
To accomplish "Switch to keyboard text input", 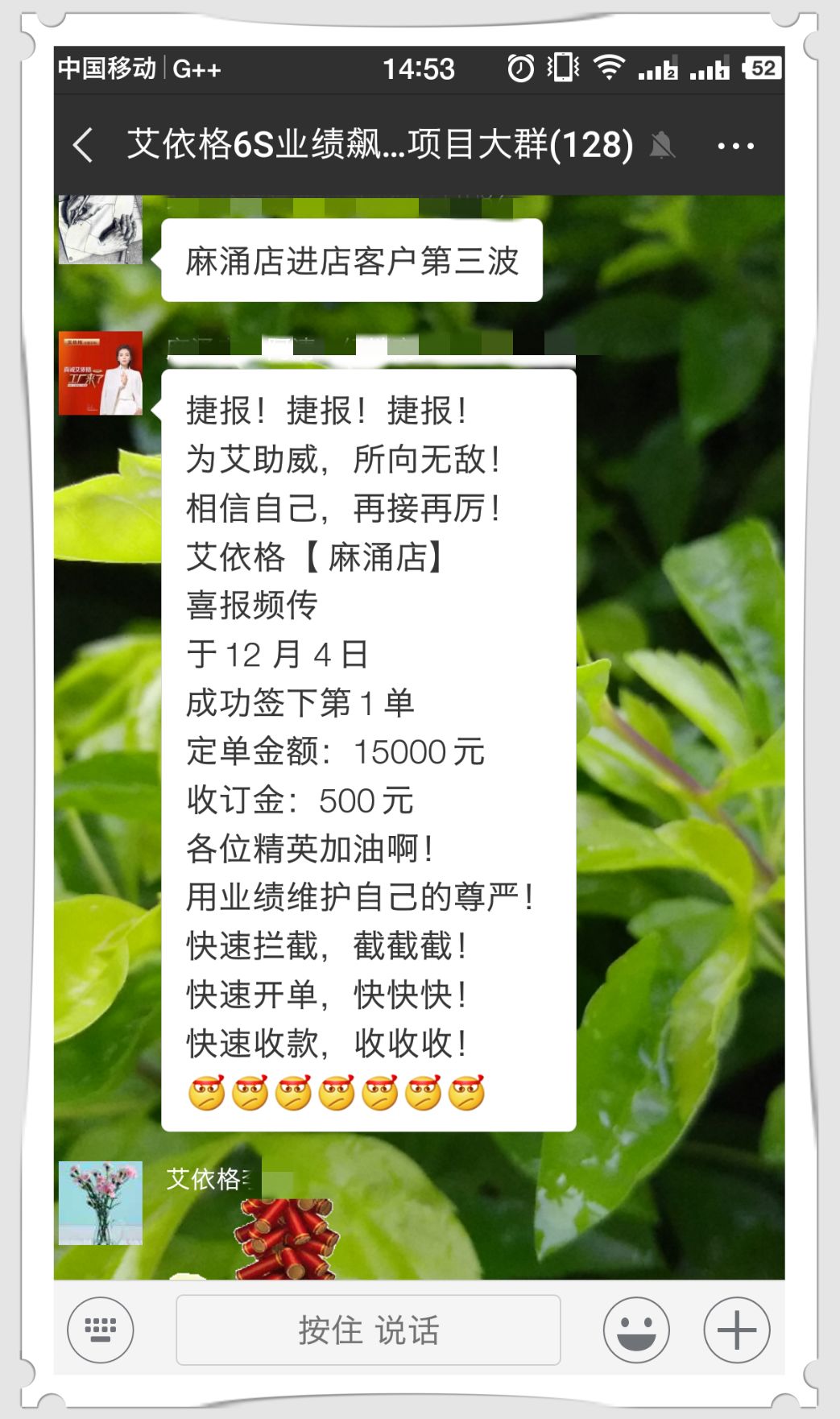I will (101, 1330).
